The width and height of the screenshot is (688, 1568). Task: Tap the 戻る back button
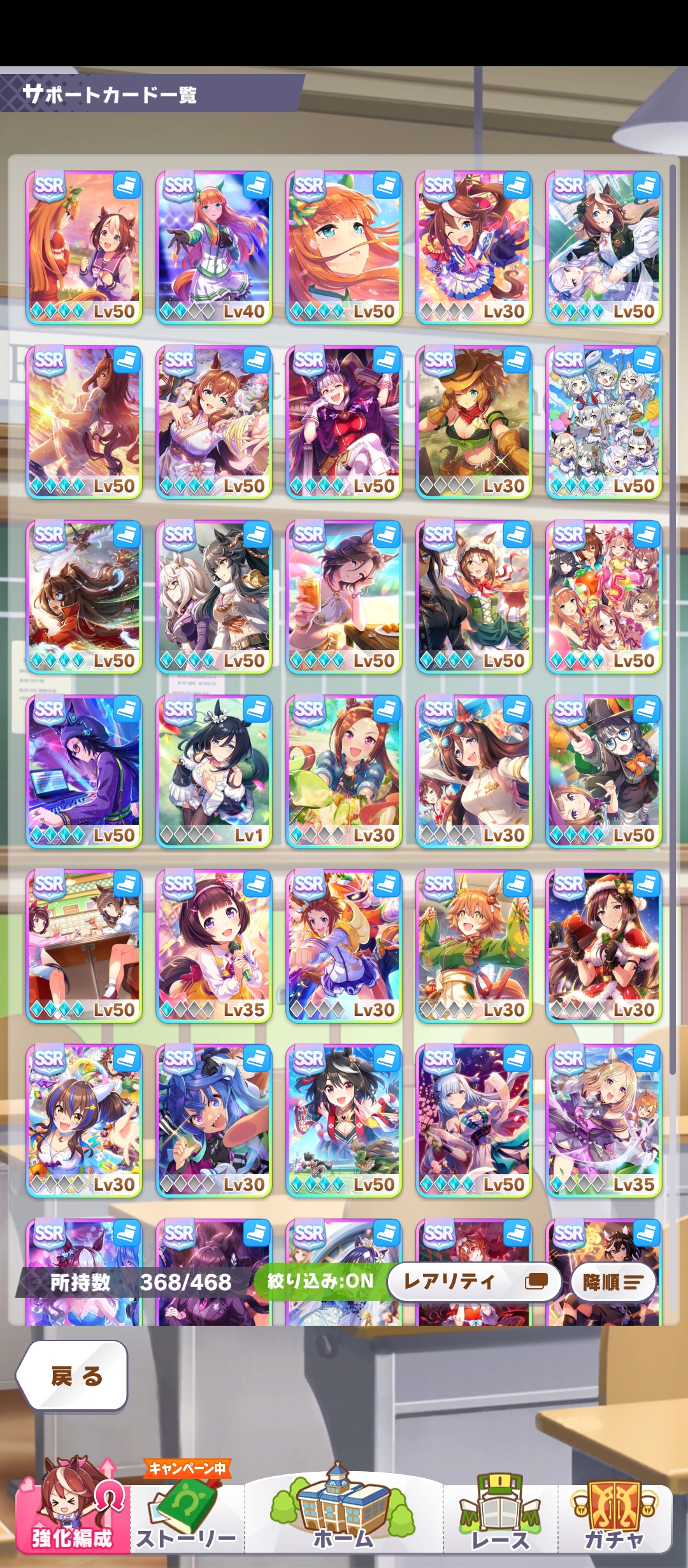(x=73, y=1376)
